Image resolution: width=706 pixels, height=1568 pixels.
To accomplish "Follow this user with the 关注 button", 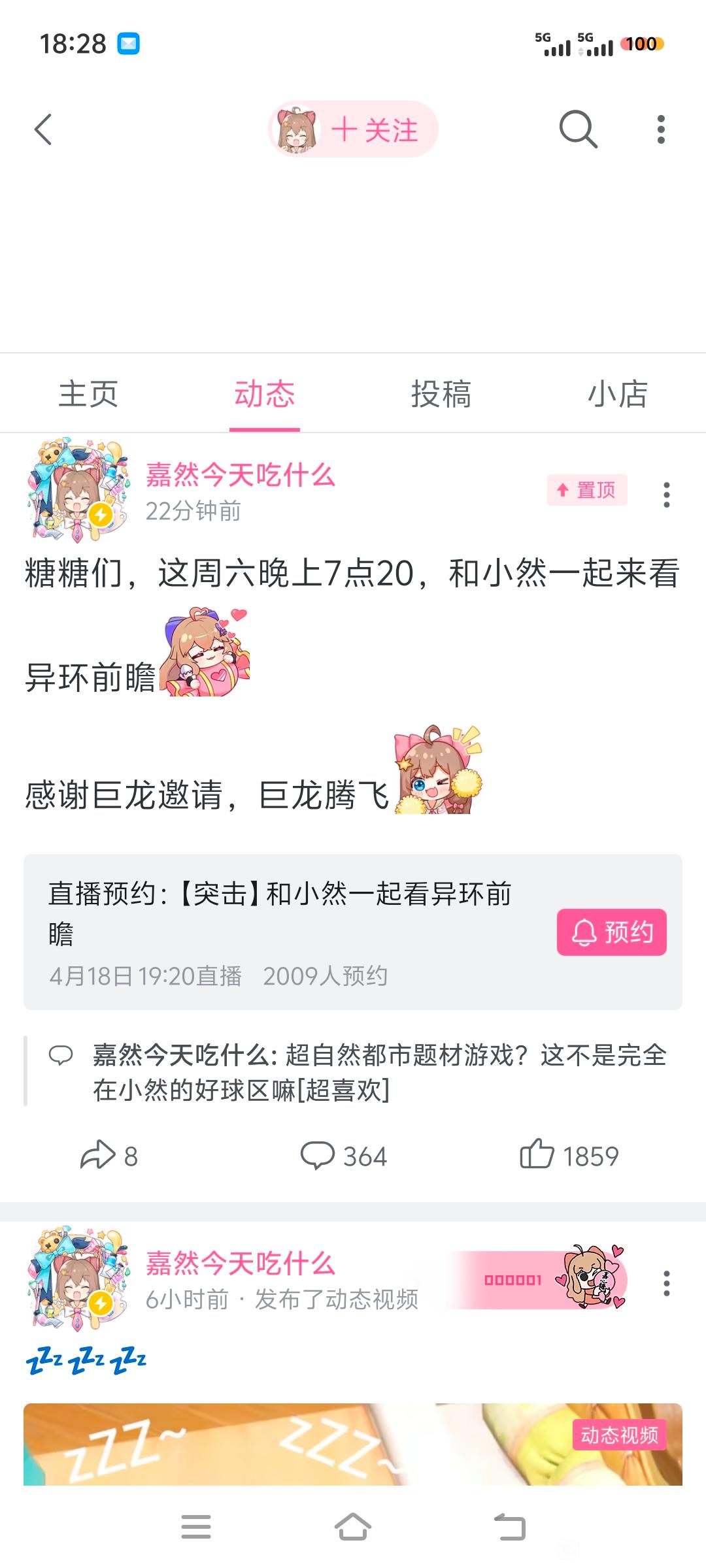I will pyautogui.click(x=353, y=129).
